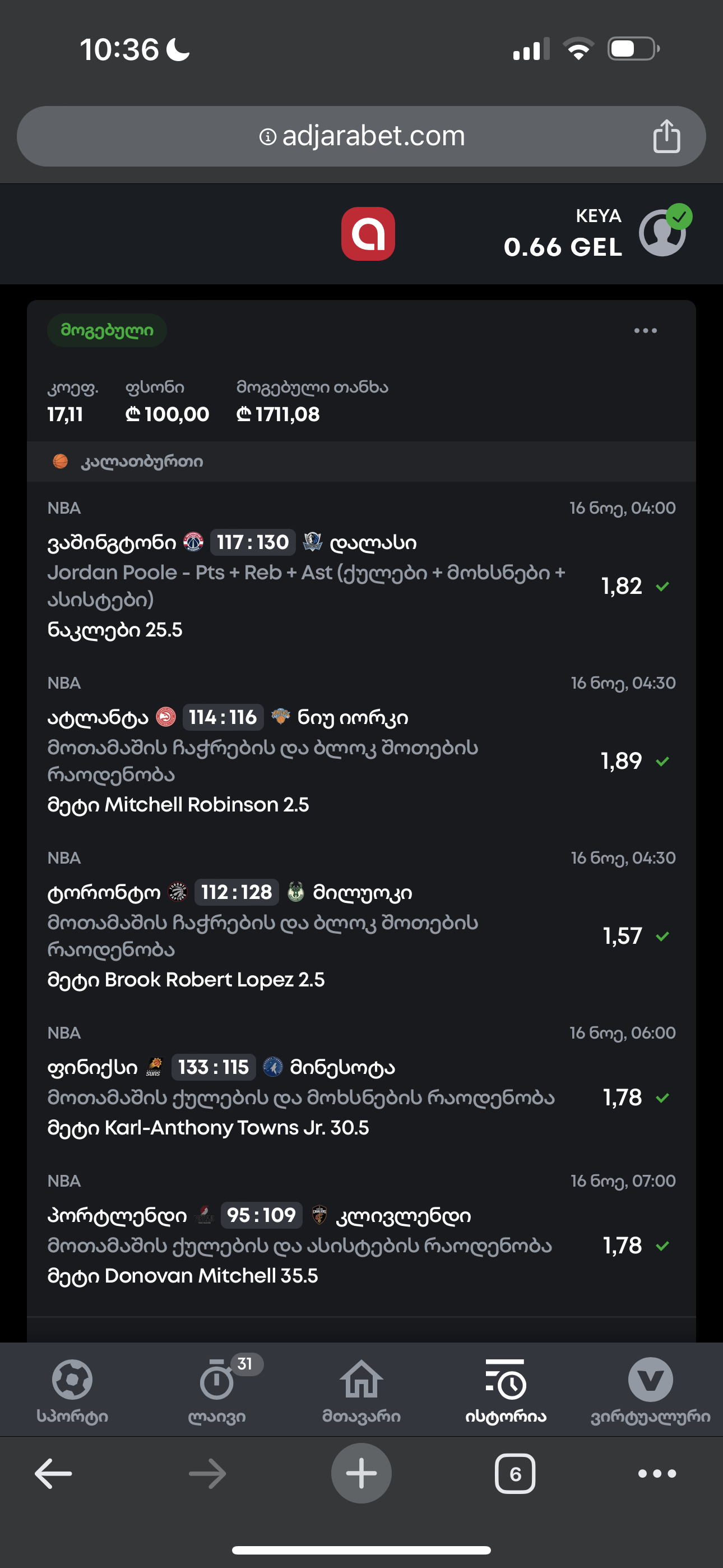Switch to the სპორტი tab
Screen dimensions: 723x1568
click(x=72, y=1390)
